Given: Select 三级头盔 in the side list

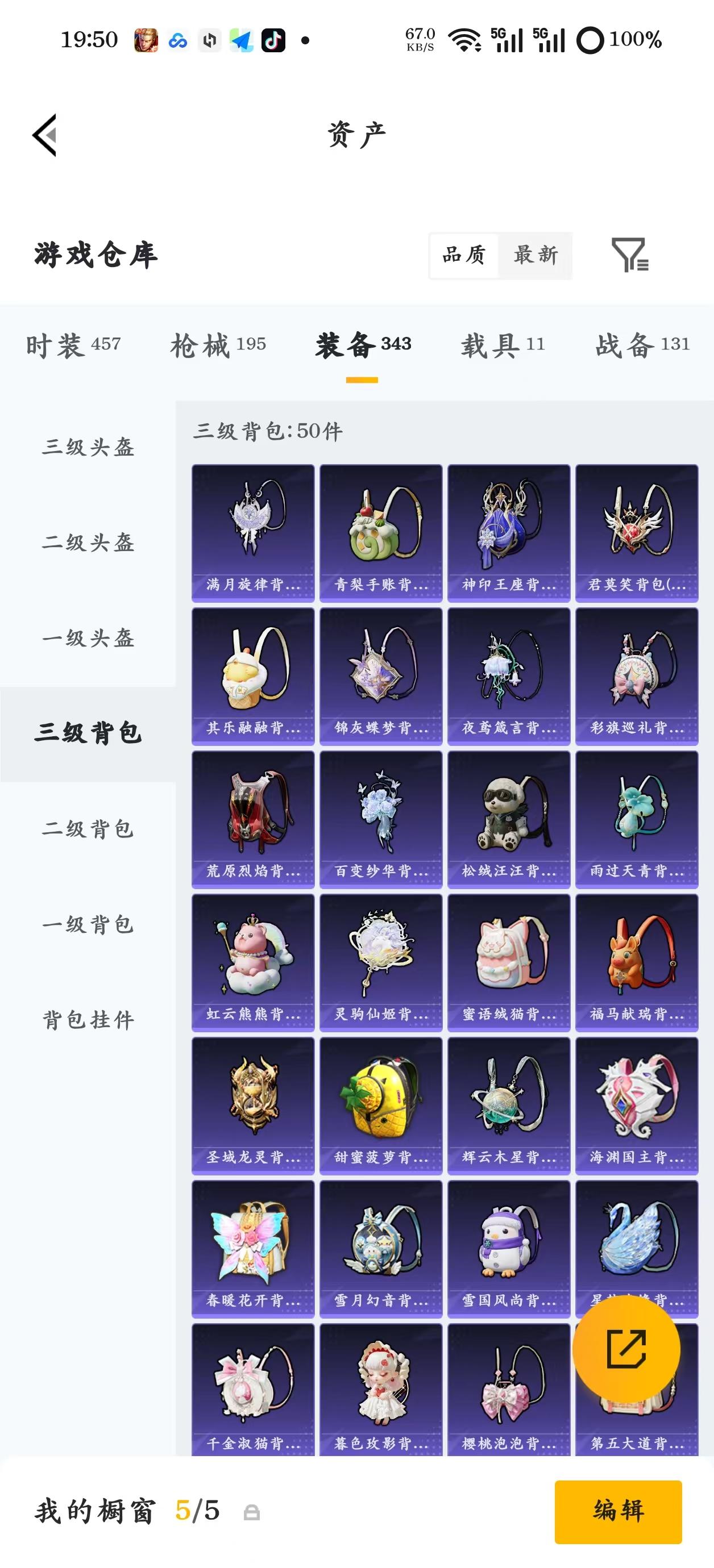Looking at the screenshot, I should click(x=88, y=448).
